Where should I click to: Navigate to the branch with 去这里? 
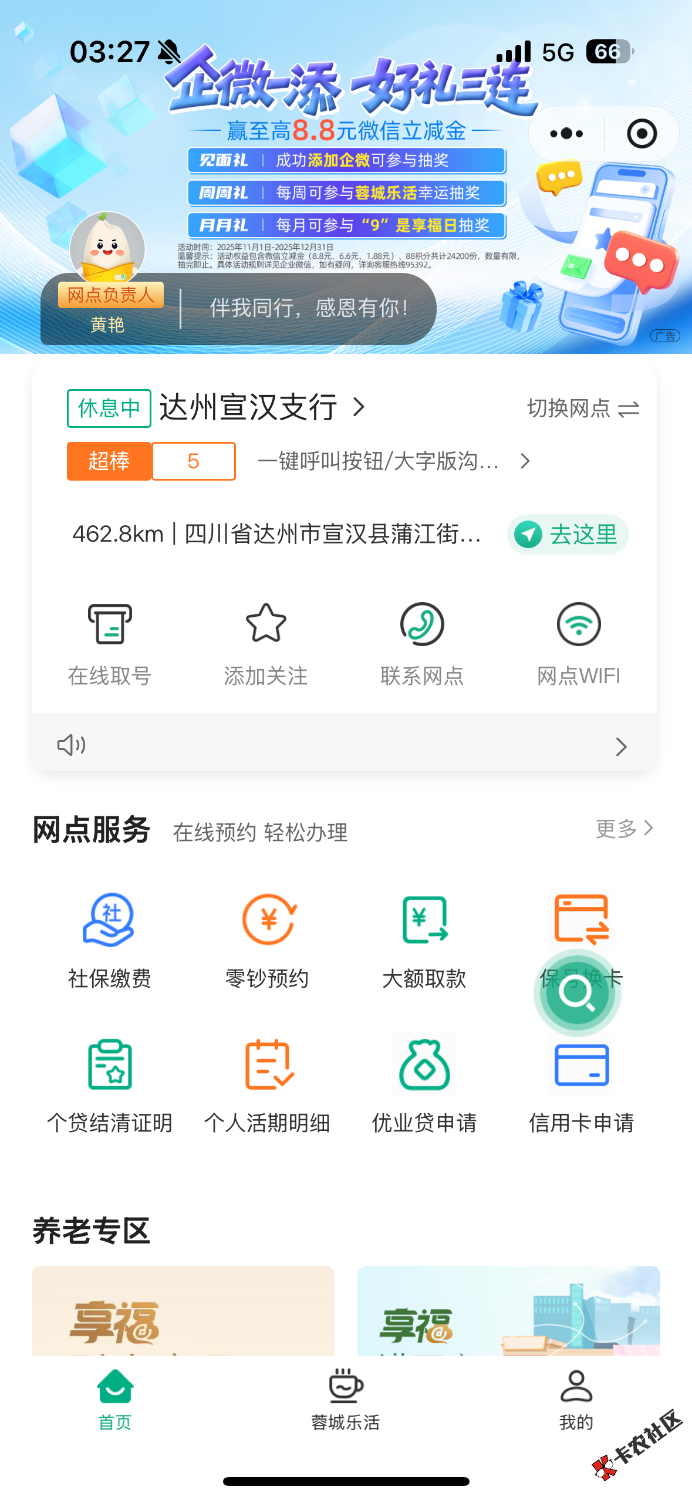coord(567,535)
